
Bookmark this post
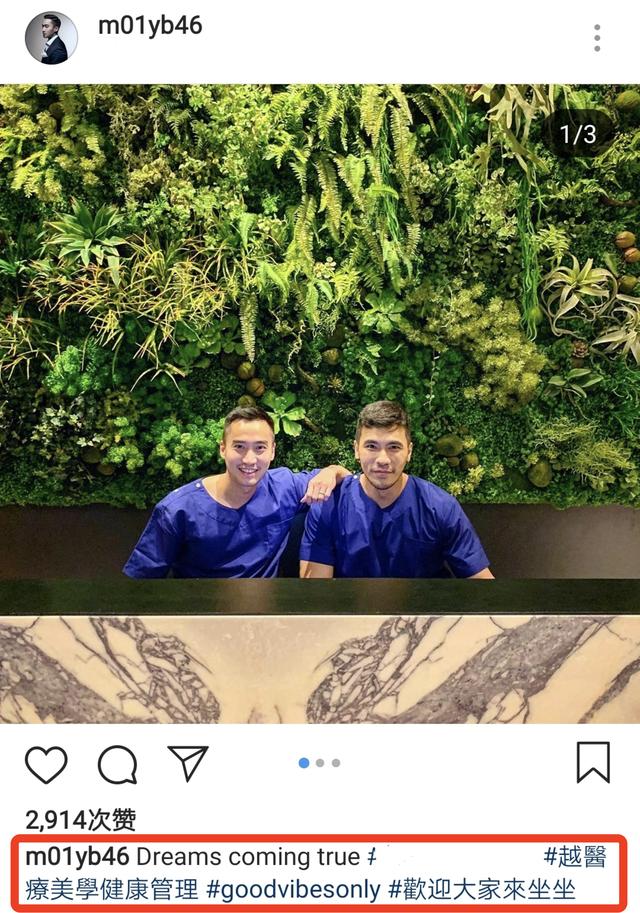point(593,764)
